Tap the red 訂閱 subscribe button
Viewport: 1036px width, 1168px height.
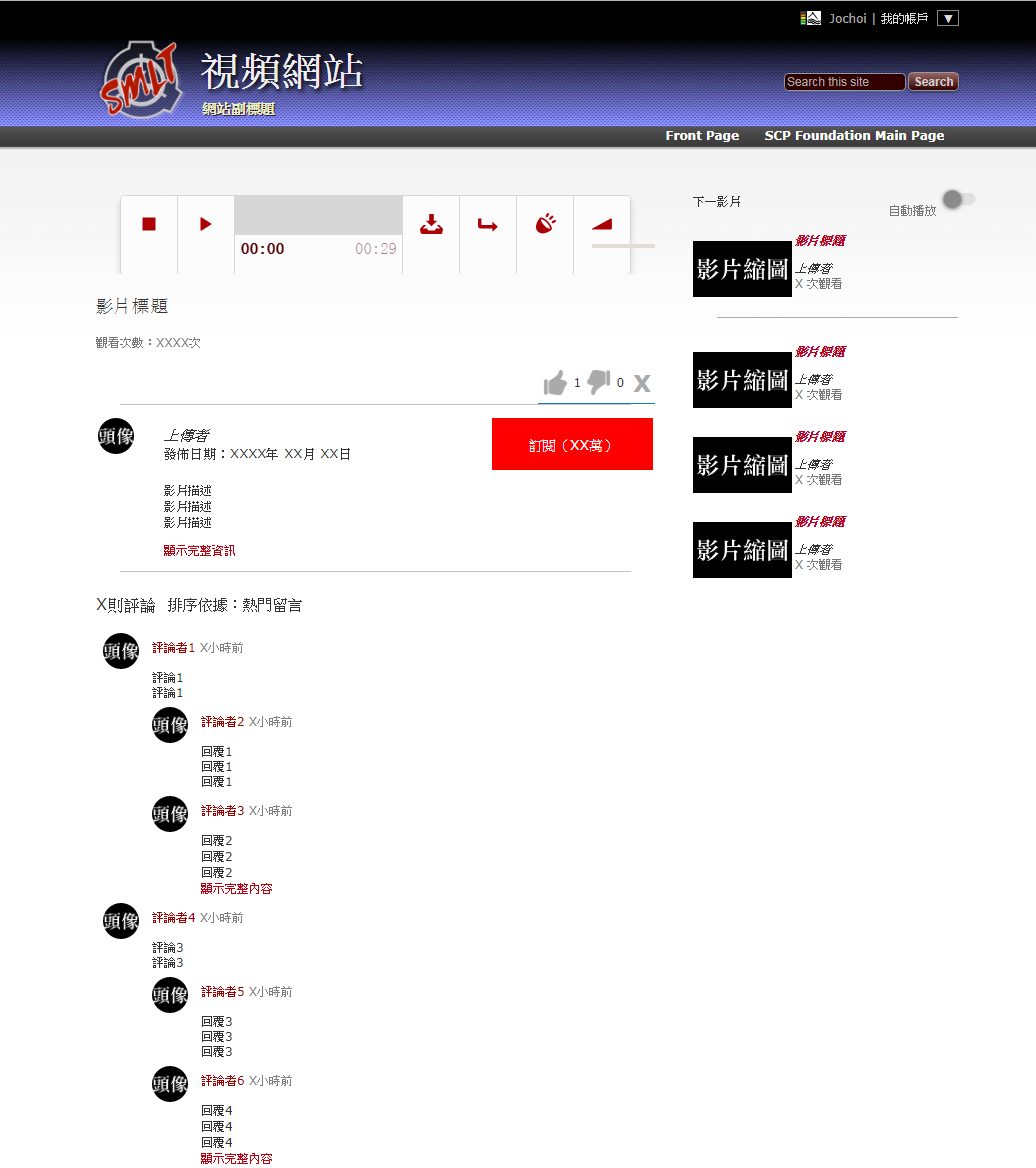[572, 444]
